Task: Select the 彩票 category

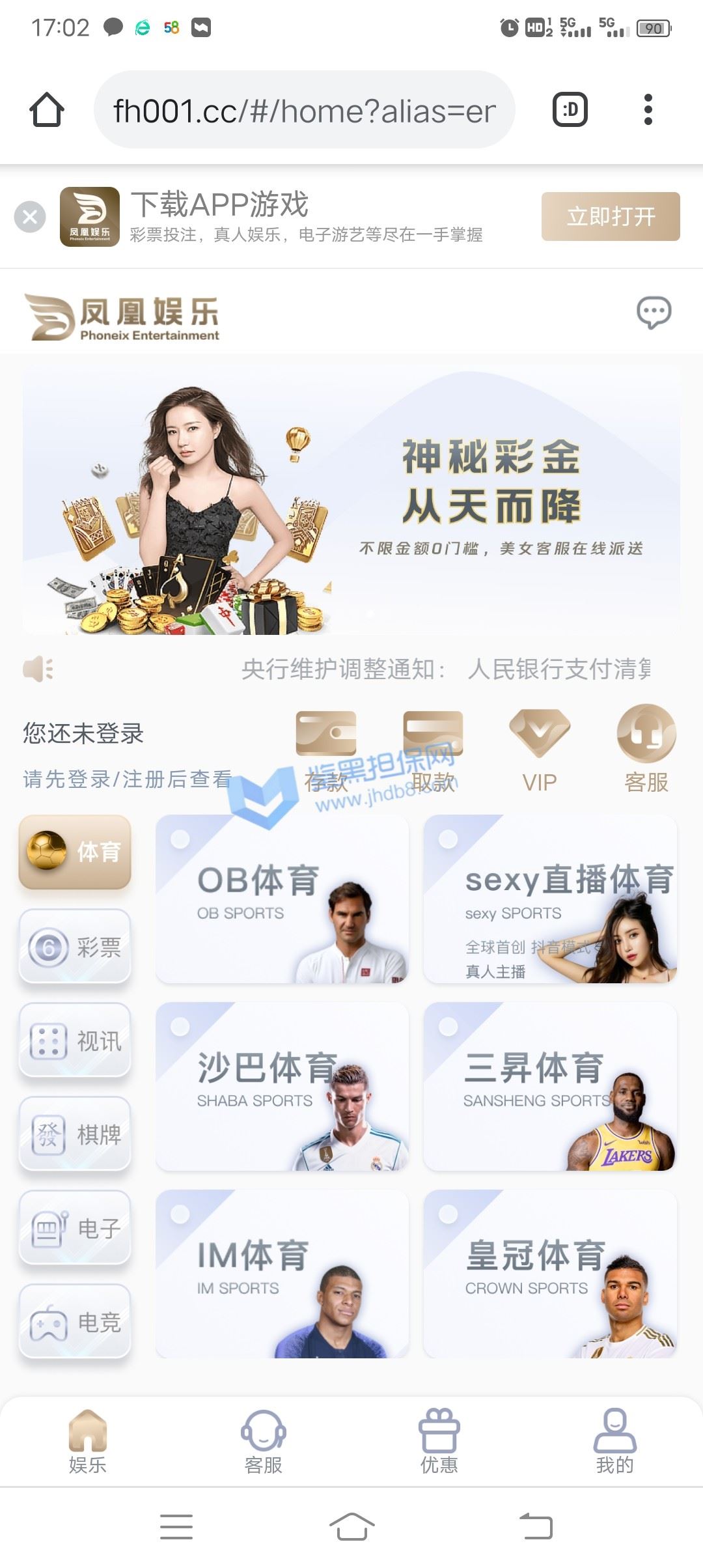Action: [75, 946]
